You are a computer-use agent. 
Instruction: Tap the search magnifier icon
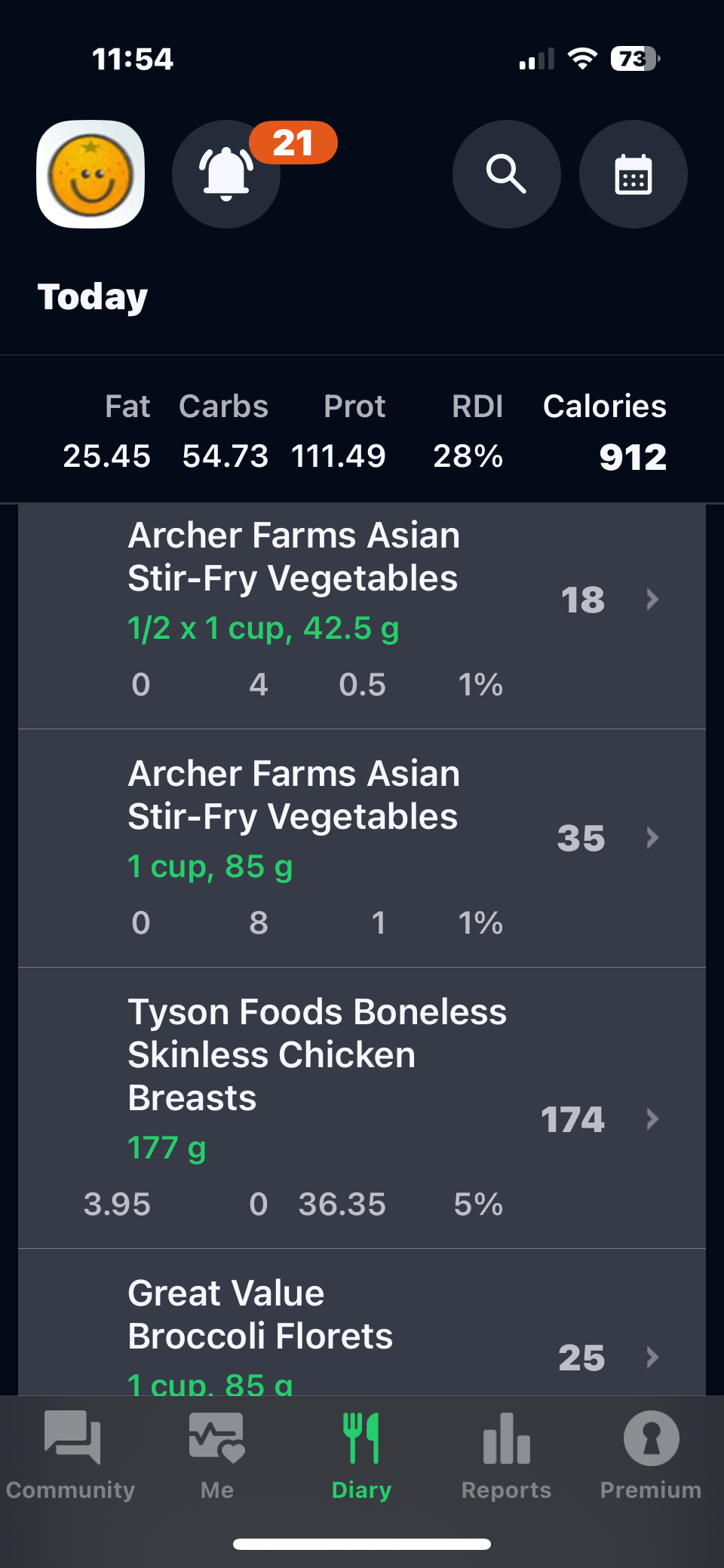click(x=506, y=174)
